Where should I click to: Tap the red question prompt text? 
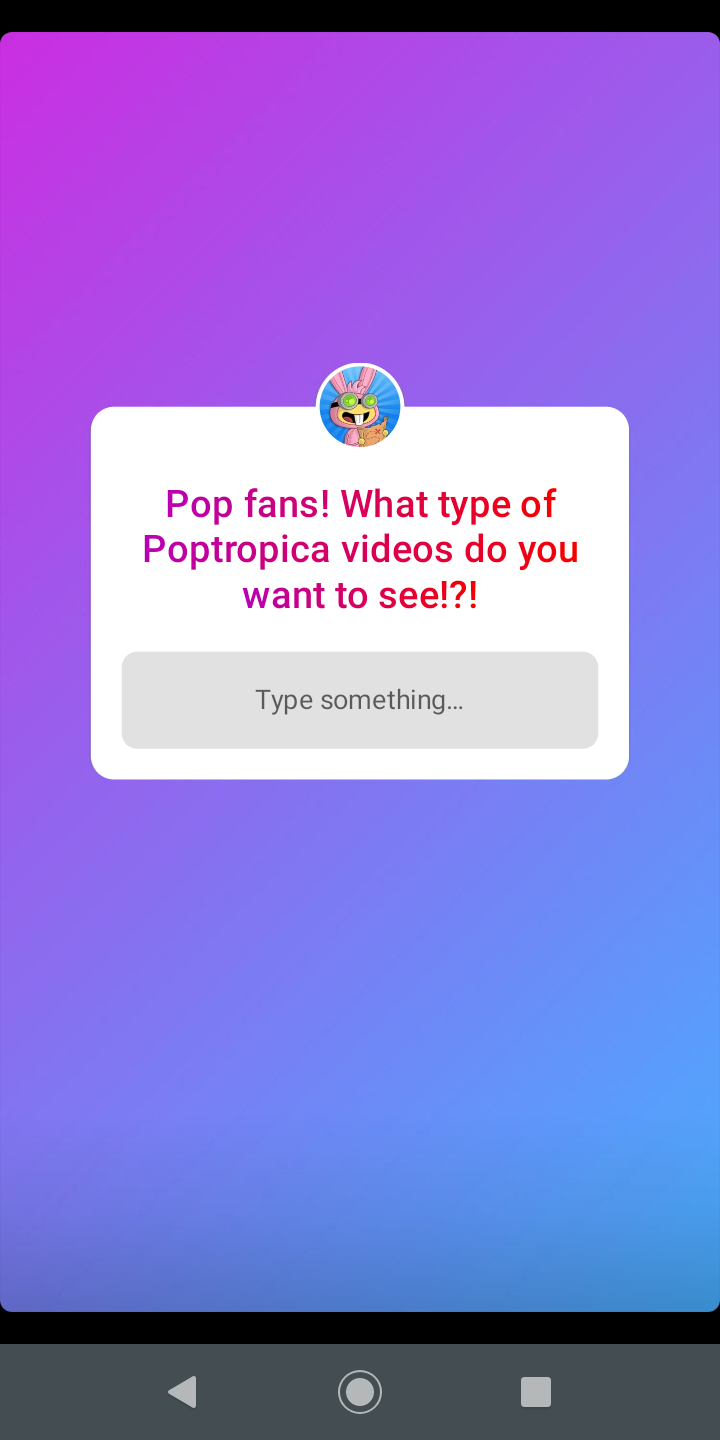[360, 548]
